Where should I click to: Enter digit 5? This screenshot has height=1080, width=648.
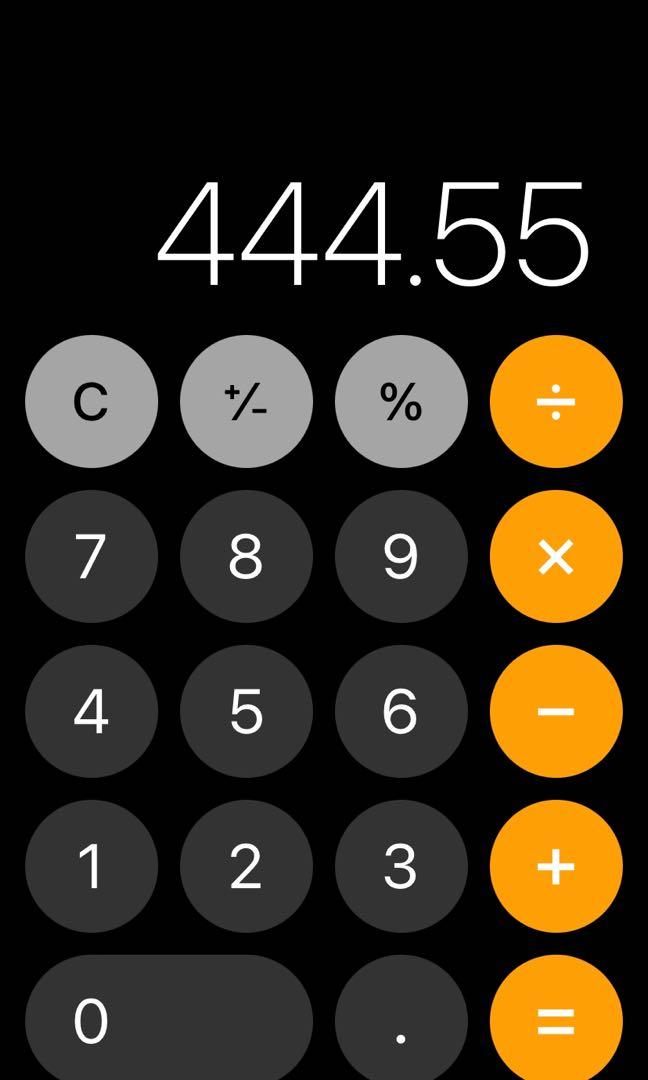(x=247, y=712)
